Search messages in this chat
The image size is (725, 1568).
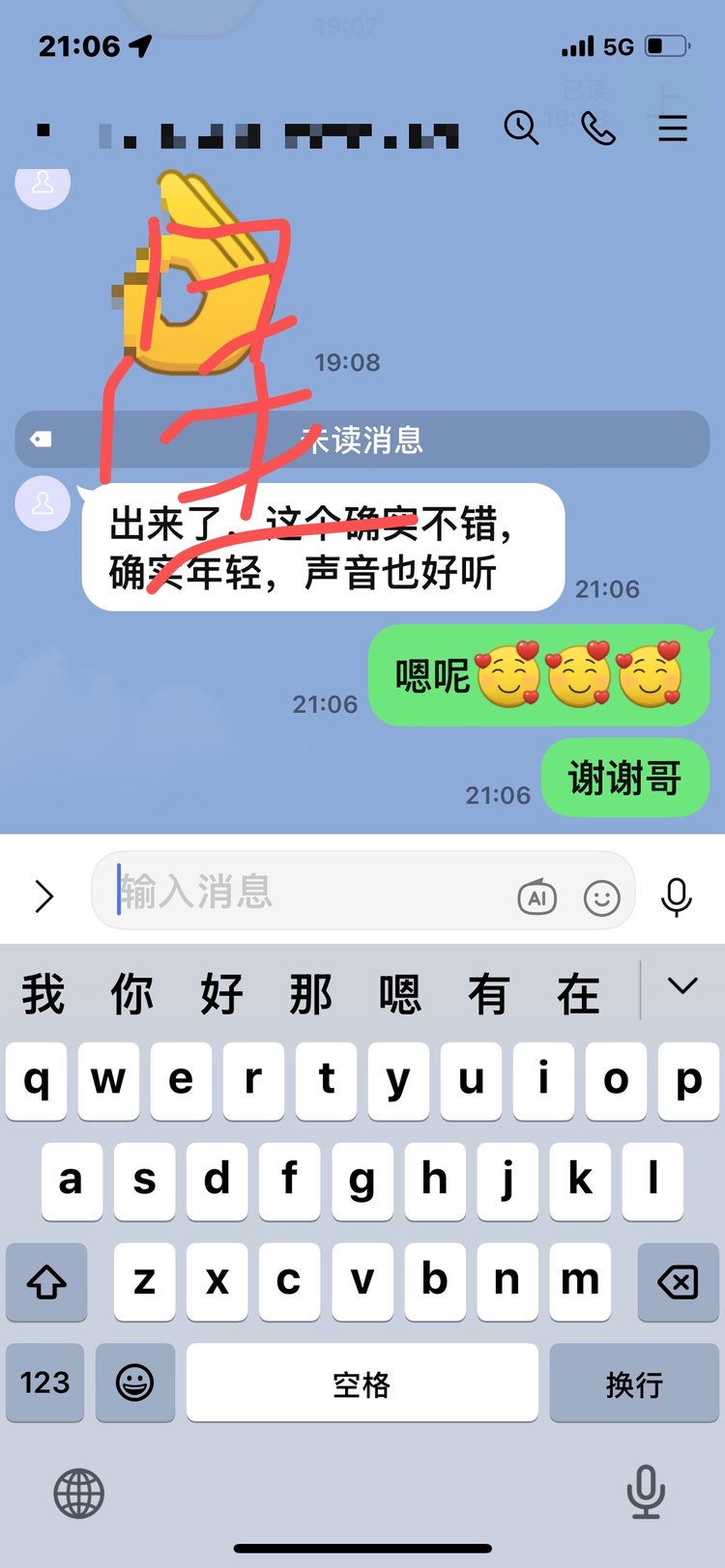click(x=521, y=128)
